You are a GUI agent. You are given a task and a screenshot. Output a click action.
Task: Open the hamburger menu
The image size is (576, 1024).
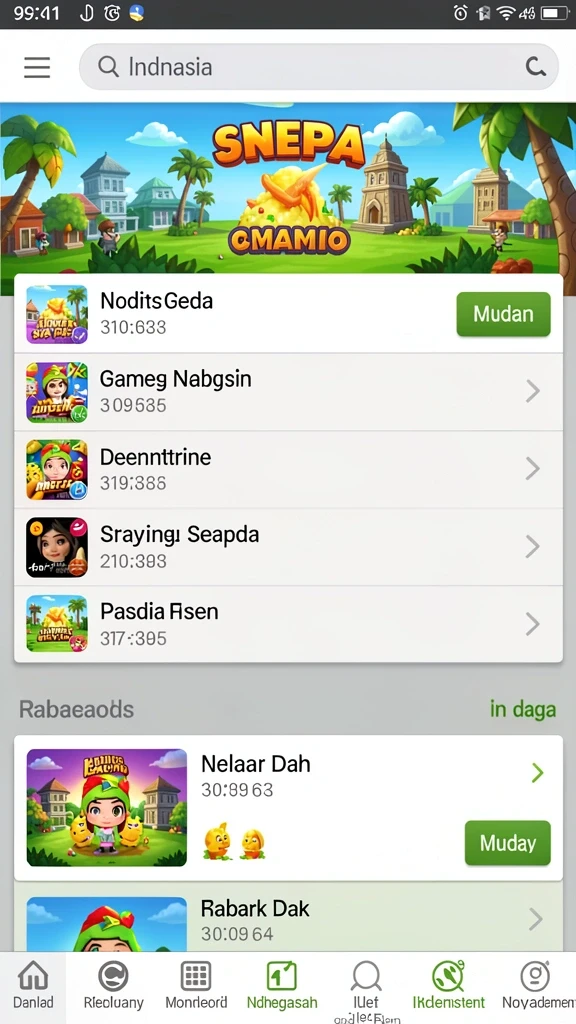pos(37,67)
